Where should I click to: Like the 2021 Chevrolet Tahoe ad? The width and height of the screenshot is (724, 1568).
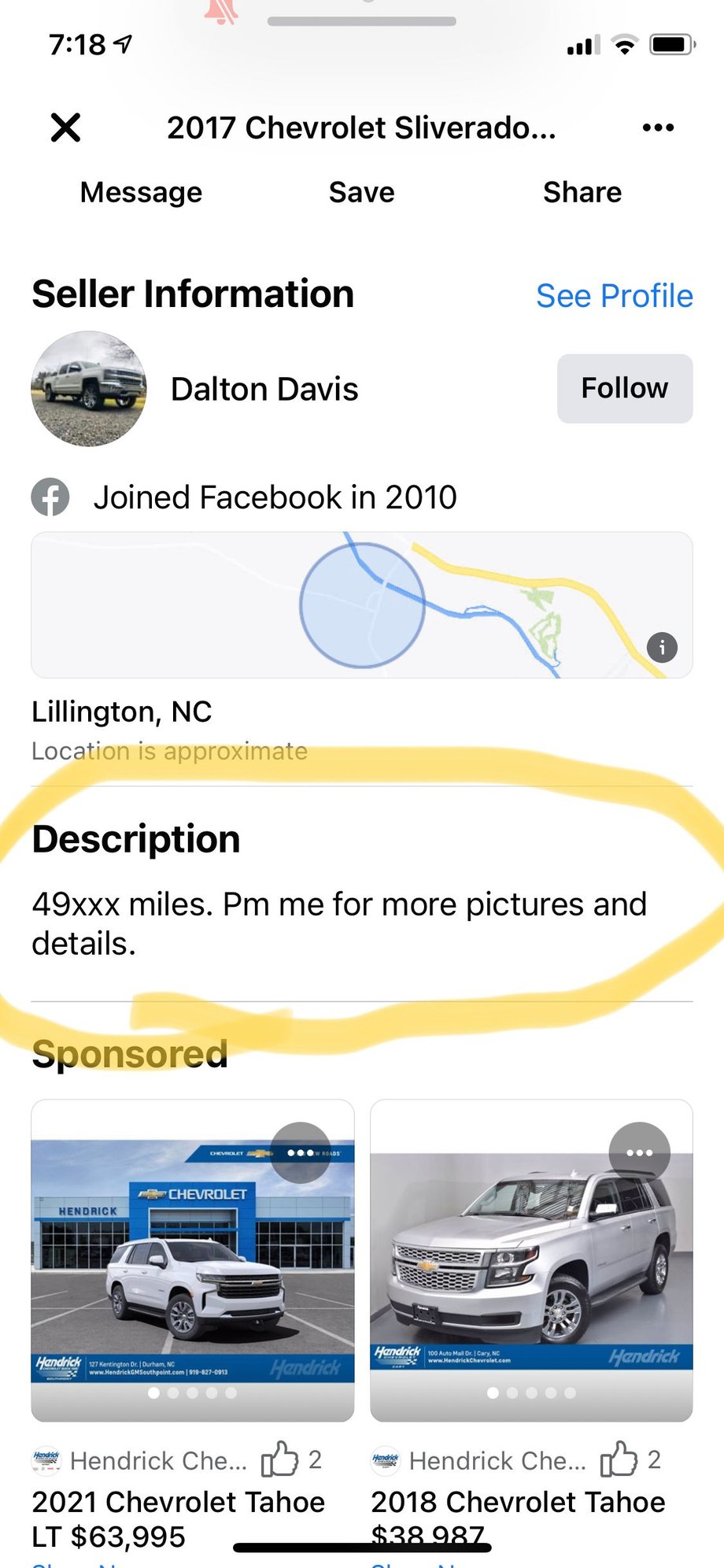coord(280,1459)
